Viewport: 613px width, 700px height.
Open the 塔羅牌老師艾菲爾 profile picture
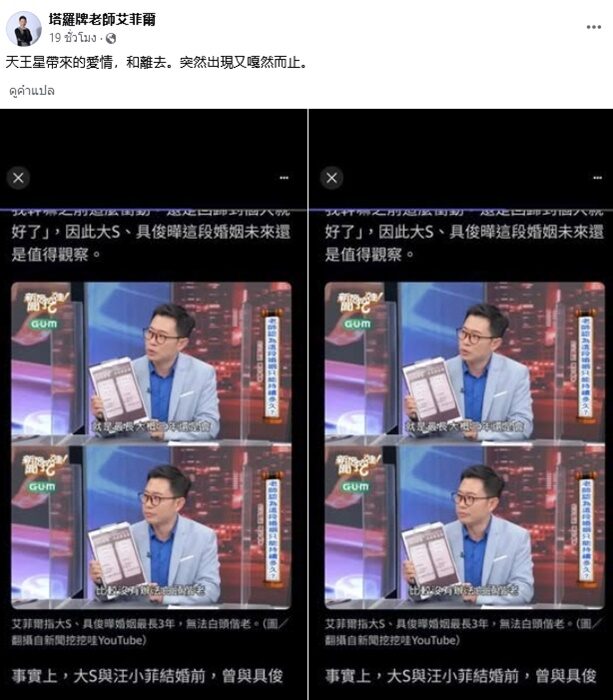click(24, 28)
